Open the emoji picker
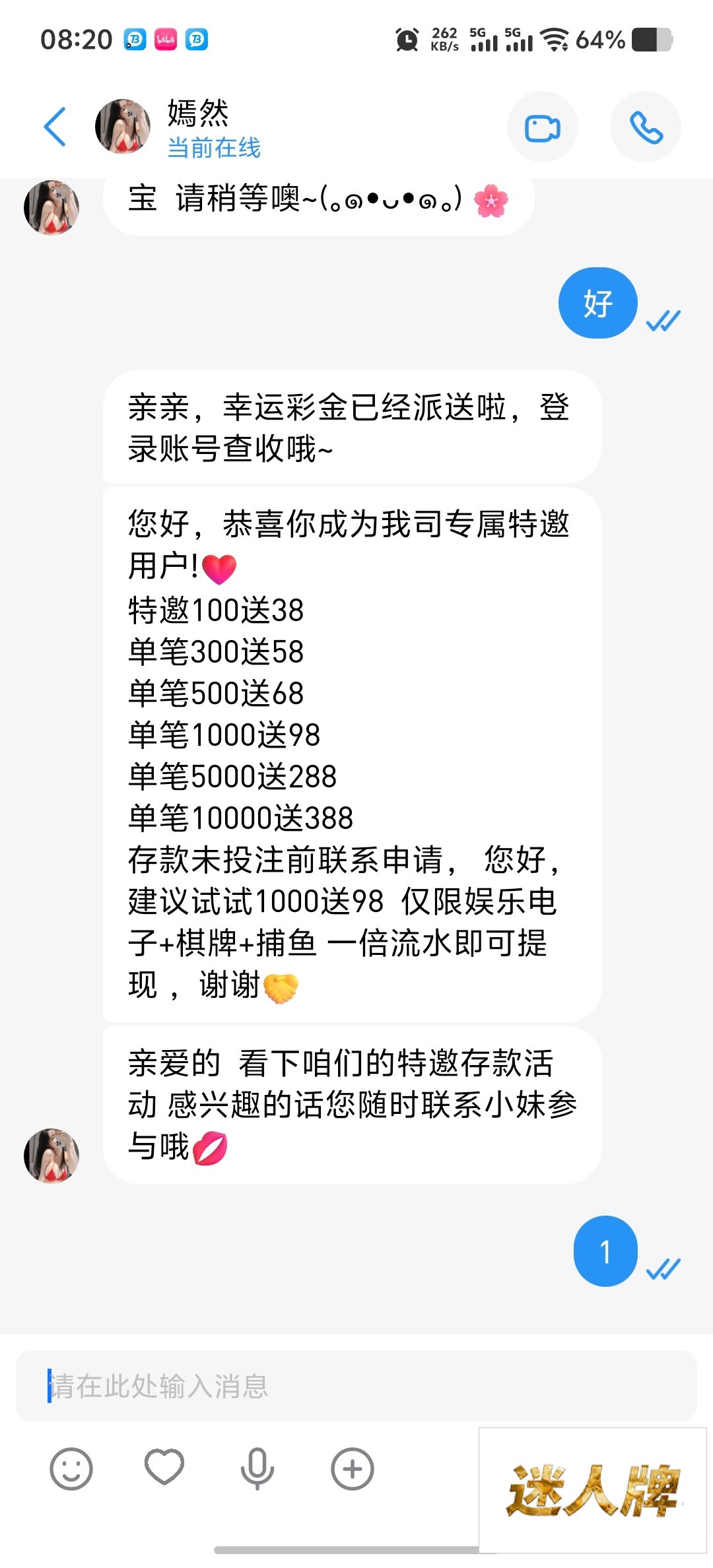This screenshot has width=713, height=1568. 71,1469
